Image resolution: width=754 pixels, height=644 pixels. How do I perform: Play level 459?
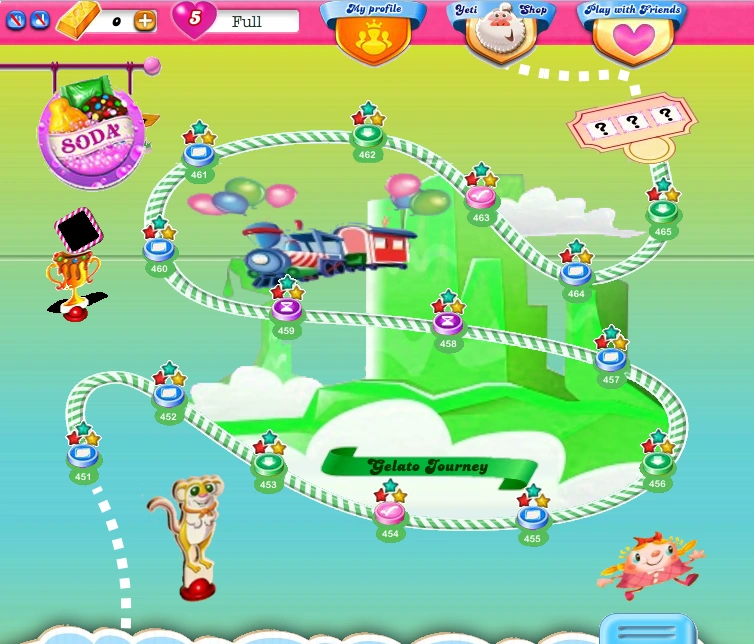point(286,310)
